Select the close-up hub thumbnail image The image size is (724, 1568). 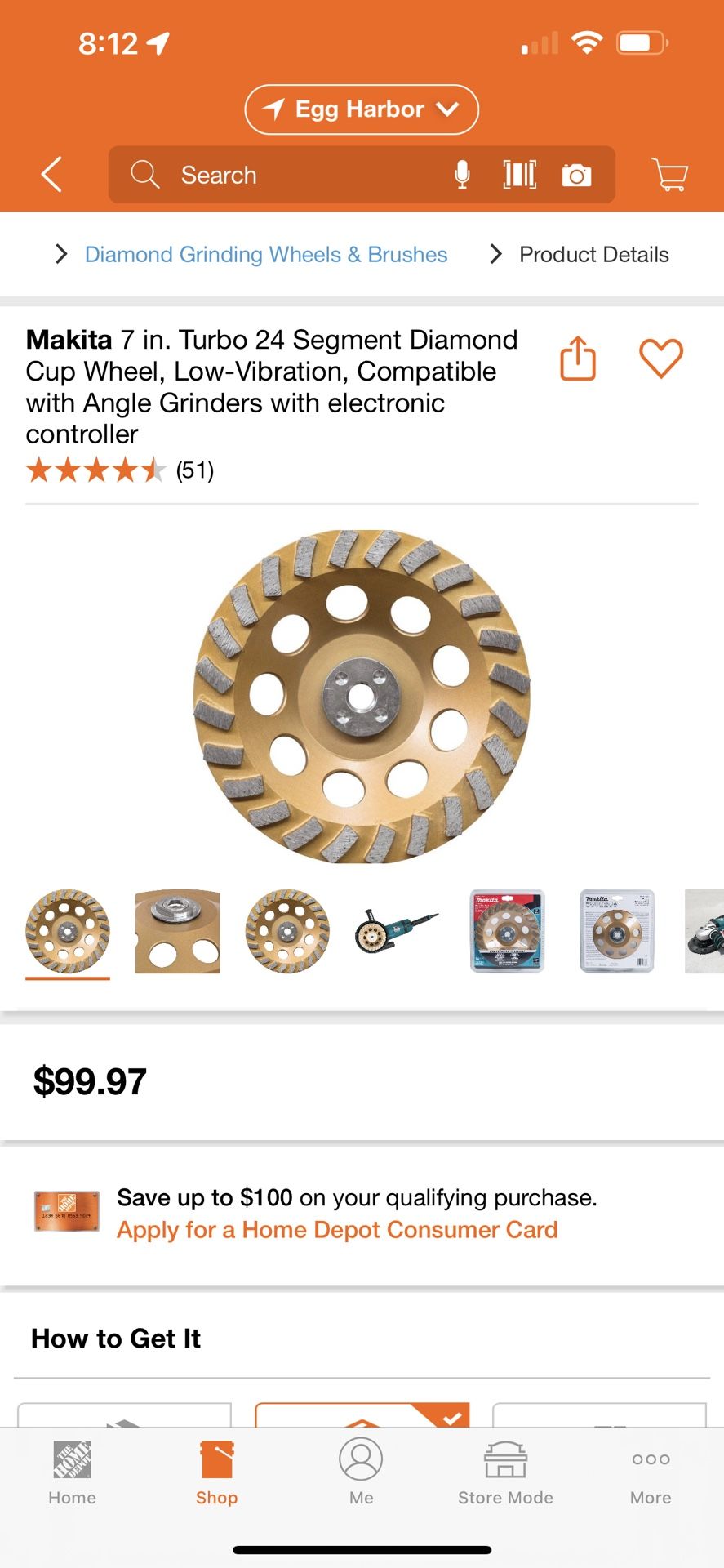(177, 931)
